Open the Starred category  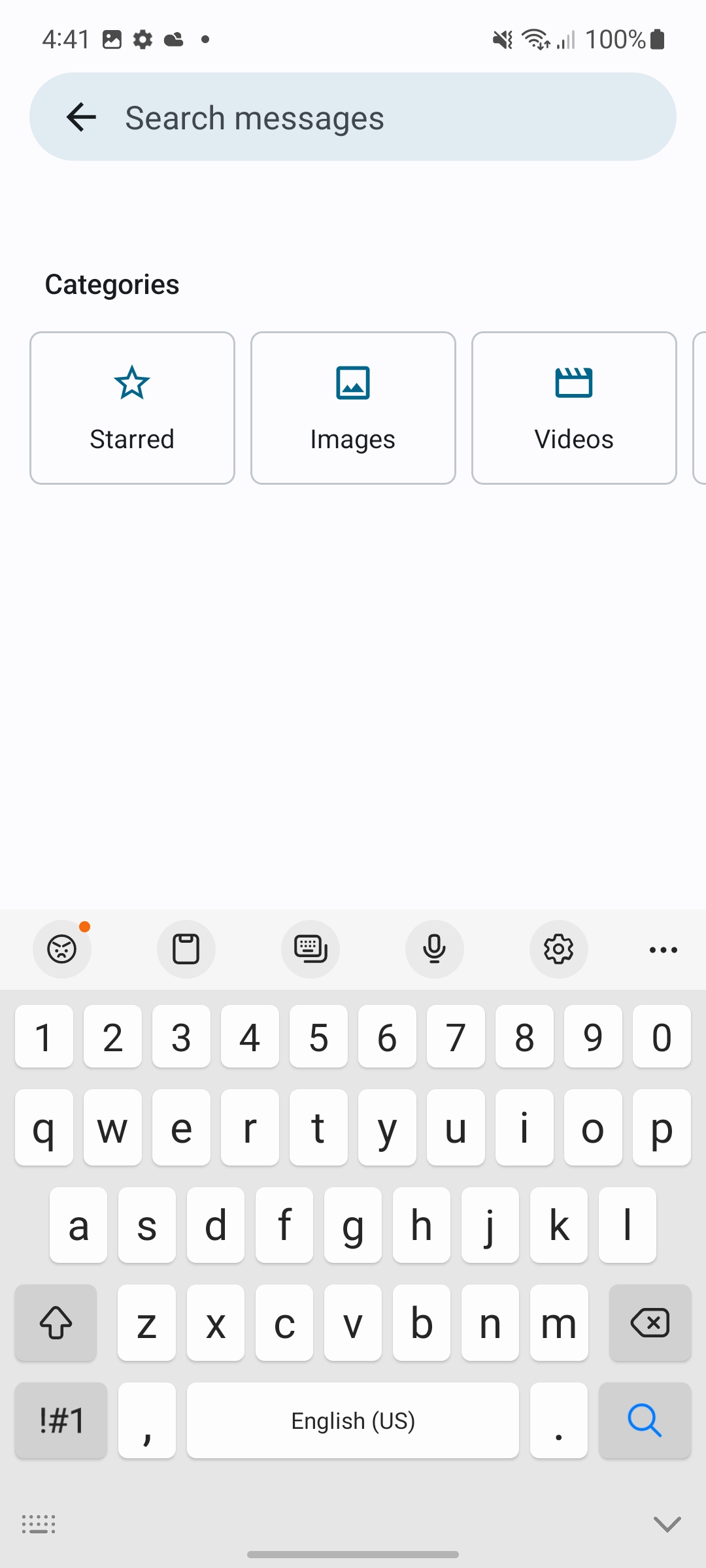(132, 408)
